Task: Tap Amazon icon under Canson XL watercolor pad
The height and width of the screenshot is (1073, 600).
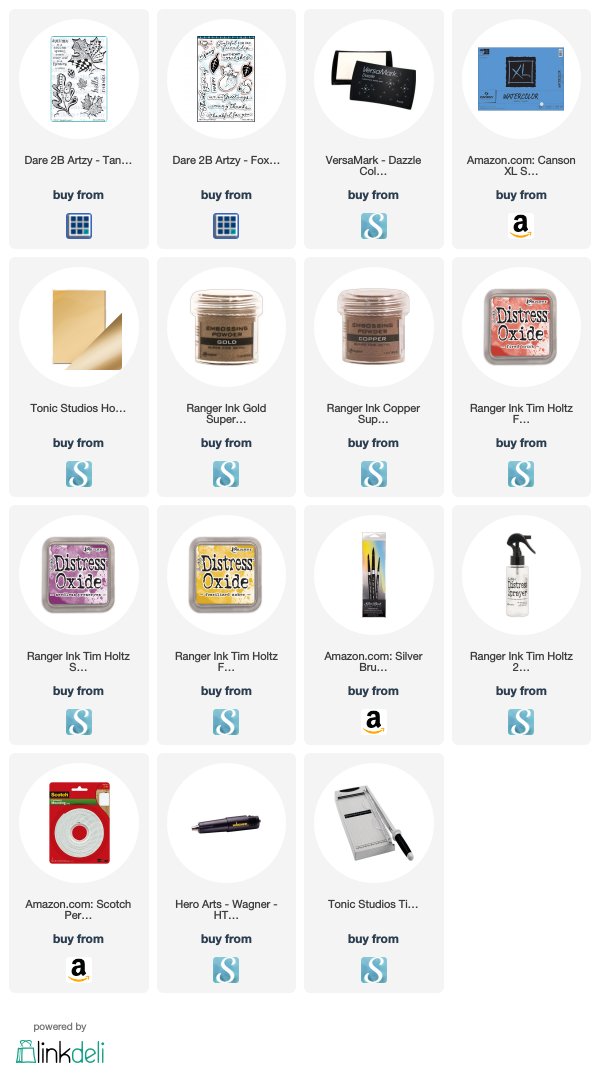Action: point(521,226)
